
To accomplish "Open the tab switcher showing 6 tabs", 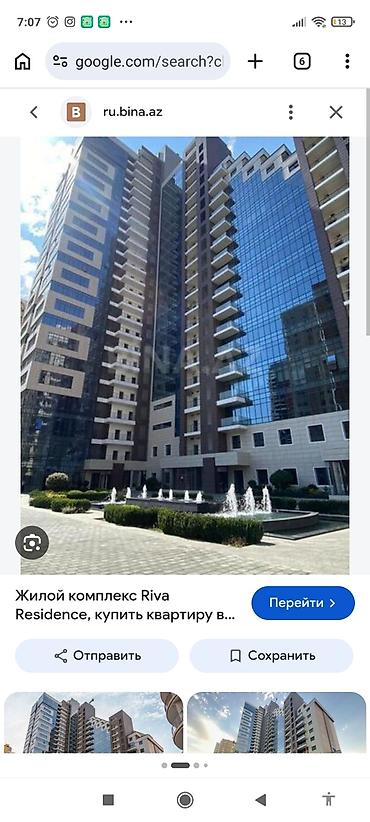I will (x=301, y=62).
